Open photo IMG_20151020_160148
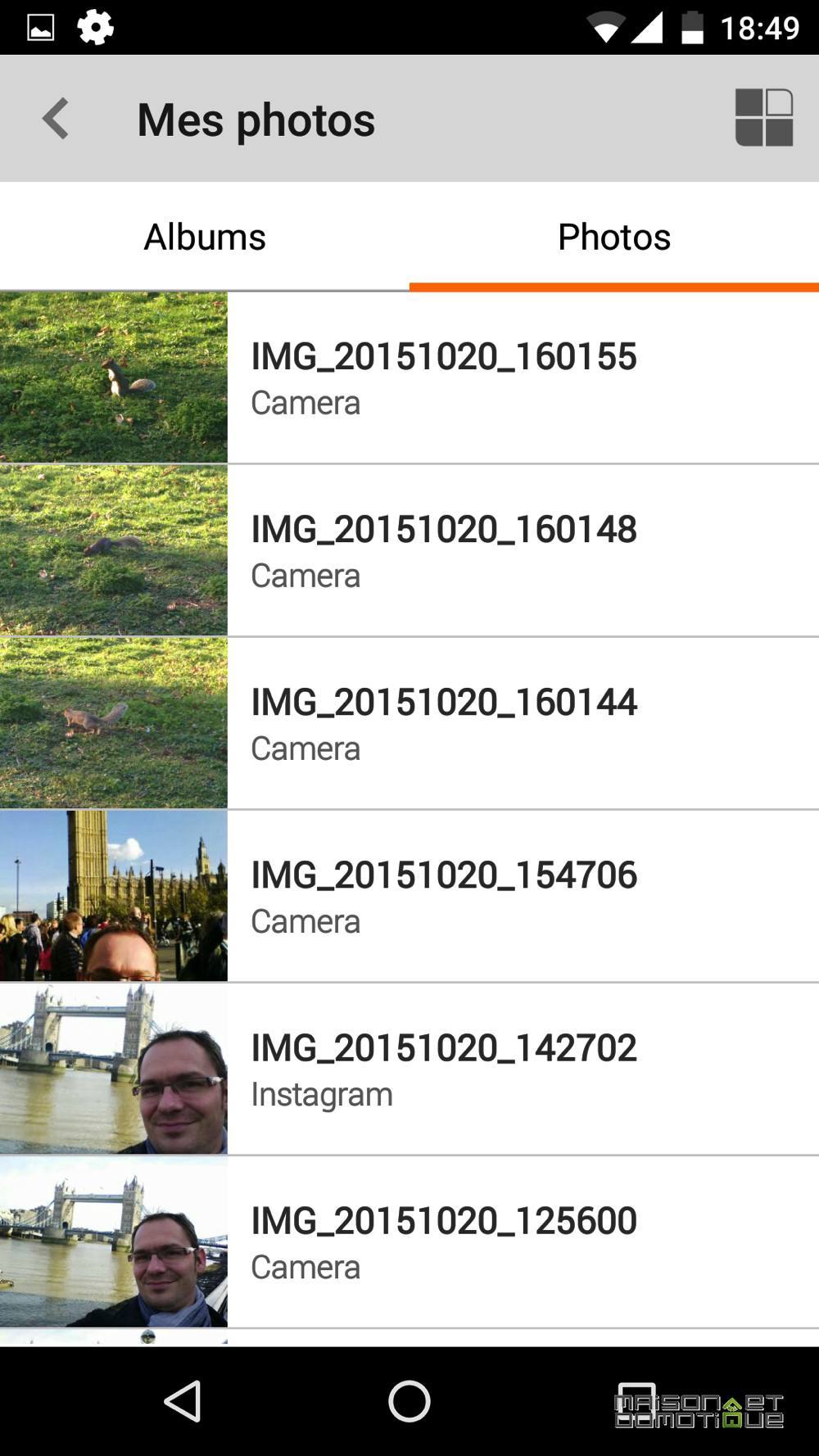 click(x=409, y=550)
